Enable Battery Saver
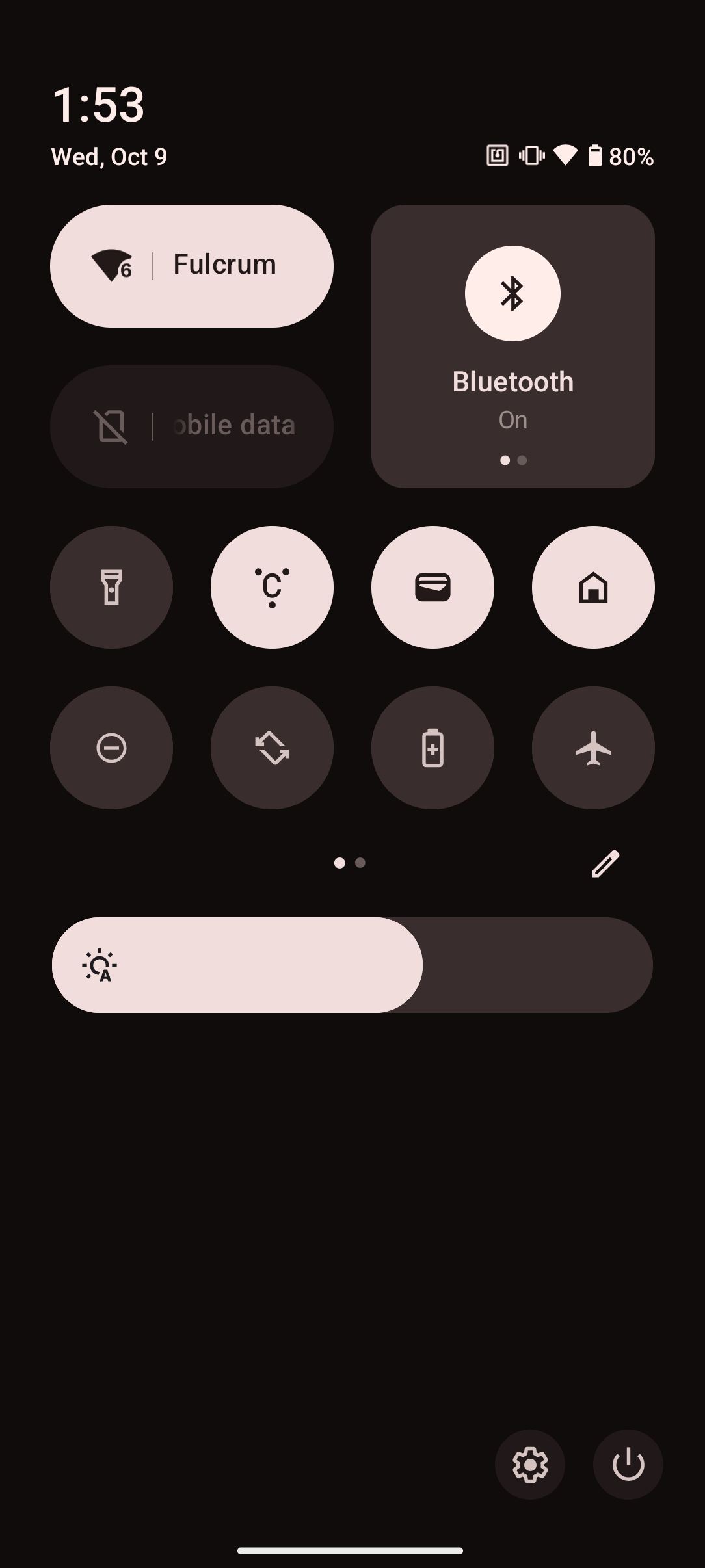This screenshot has width=705, height=1568. pos(432,748)
